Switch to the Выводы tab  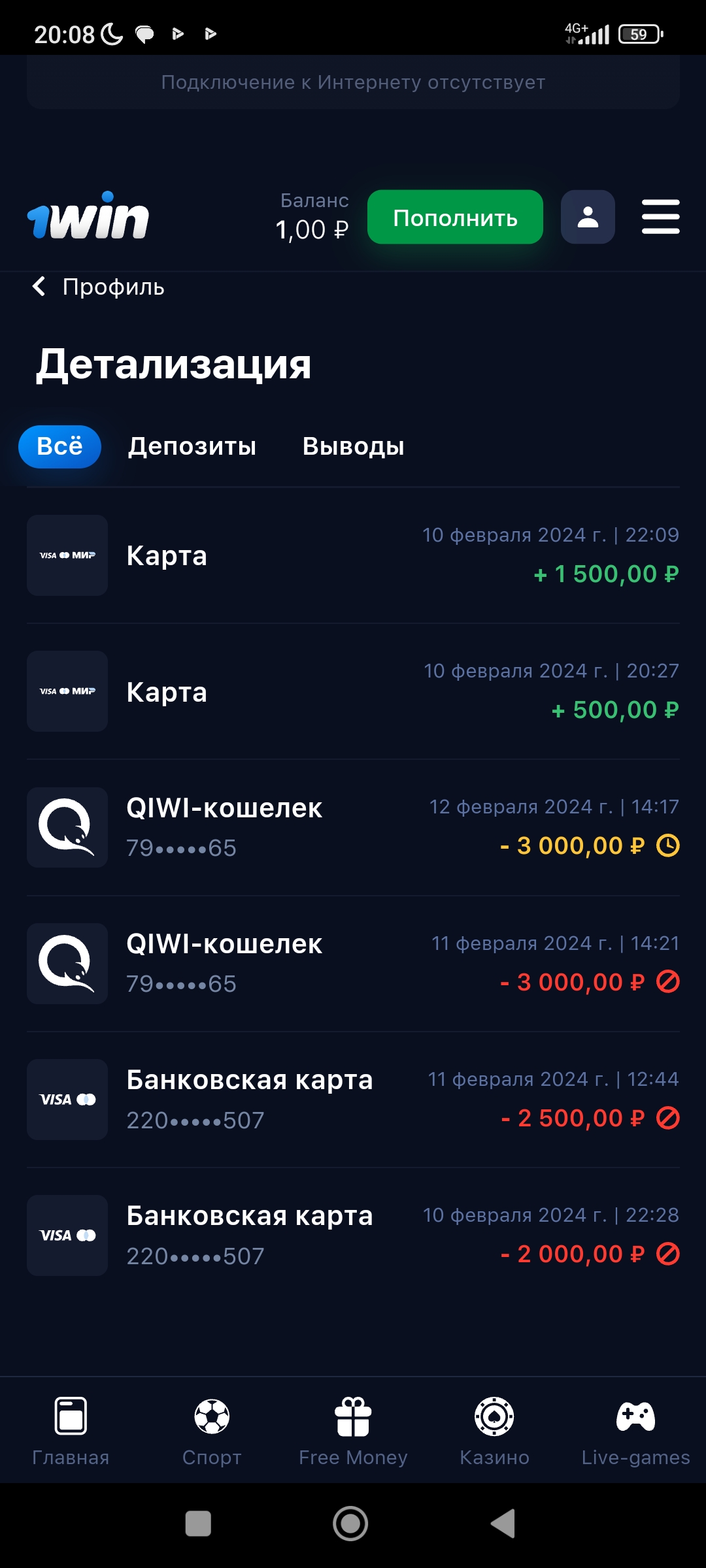pyautogui.click(x=353, y=447)
